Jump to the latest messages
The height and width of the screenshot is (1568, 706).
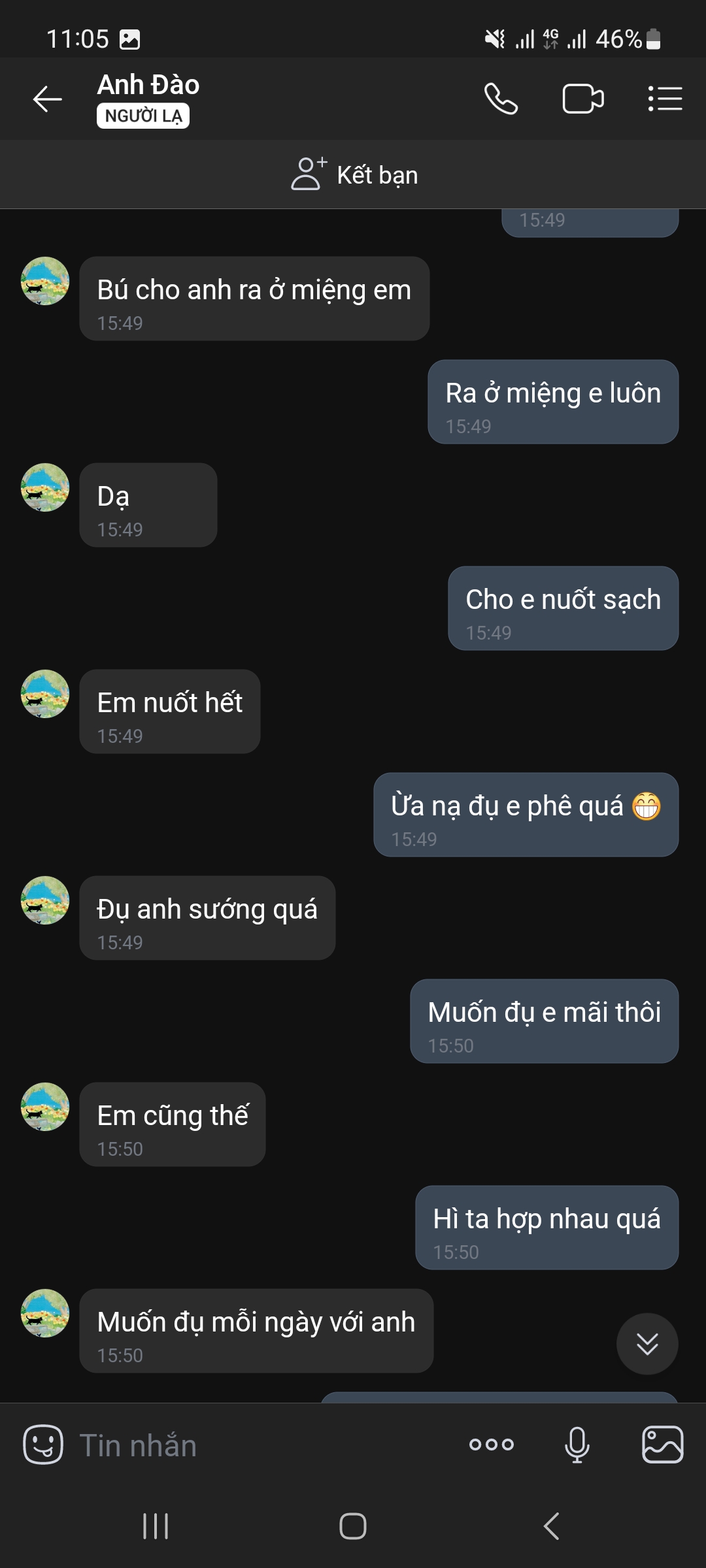coord(647,1344)
